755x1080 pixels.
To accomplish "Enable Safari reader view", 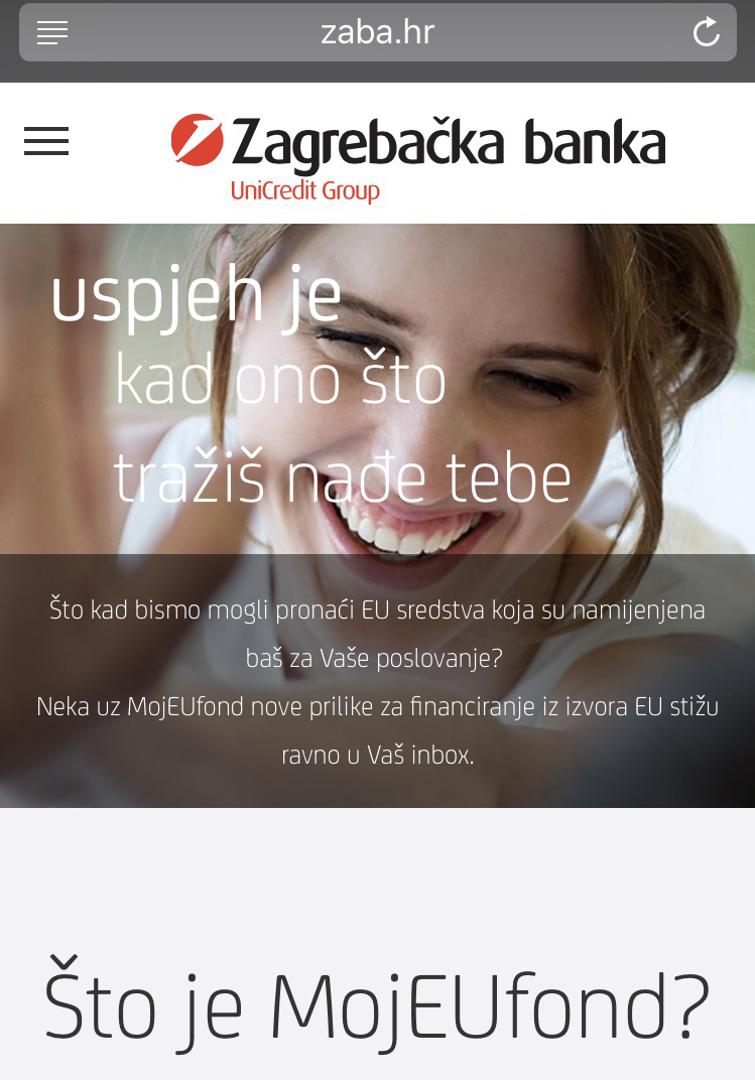I will (x=52, y=33).
